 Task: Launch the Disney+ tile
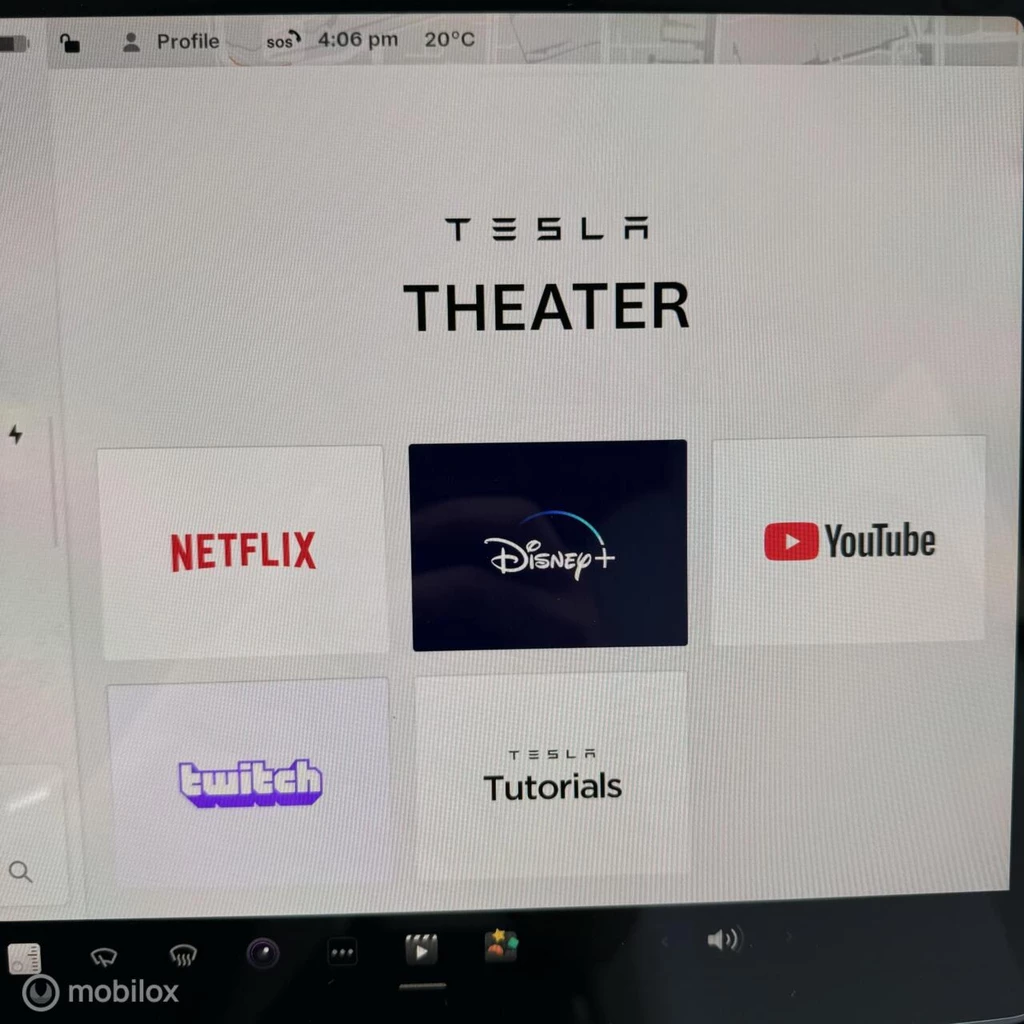[x=548, y=546]
